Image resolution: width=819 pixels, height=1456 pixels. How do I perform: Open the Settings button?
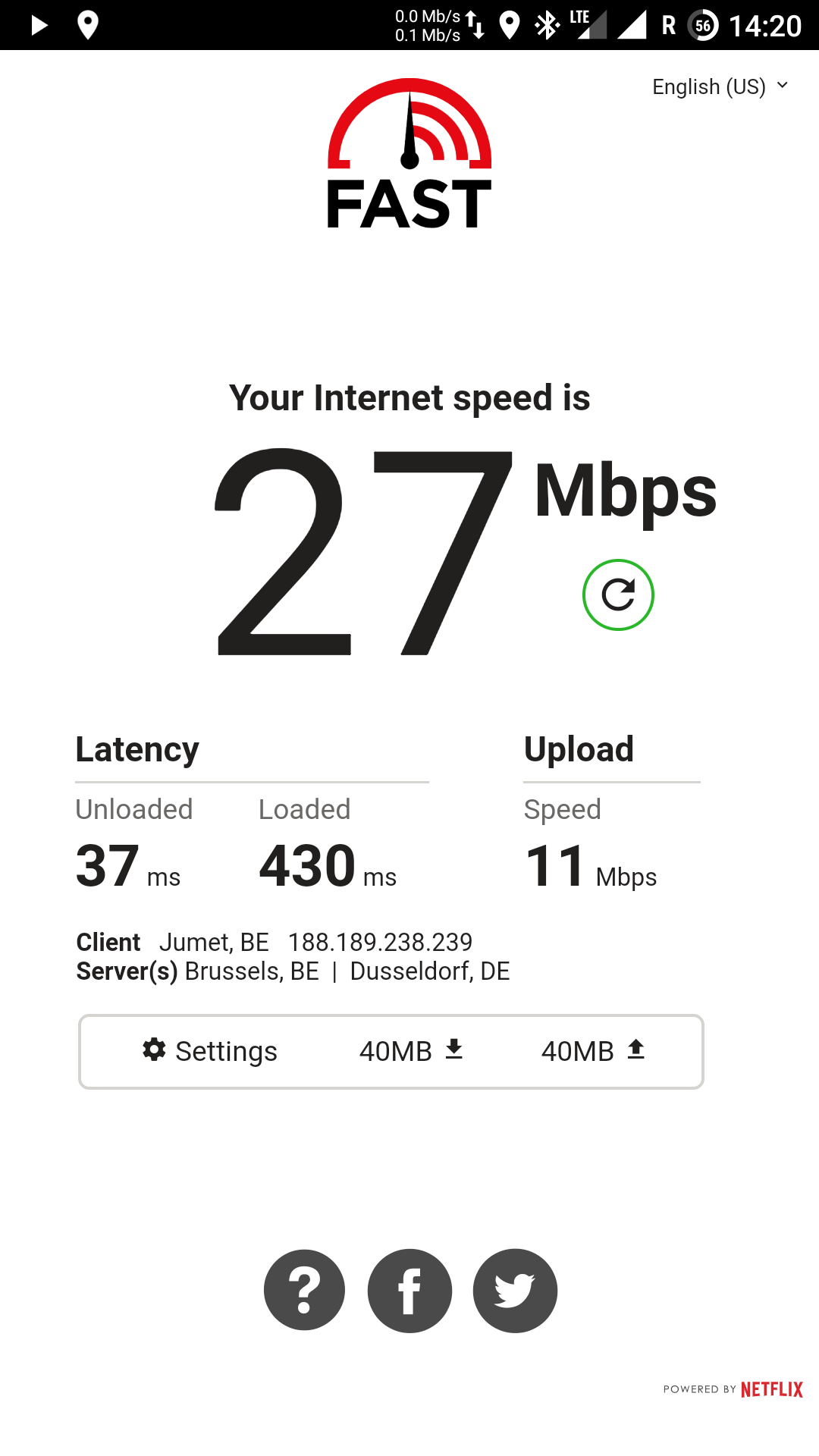pyautogui.click(x=210, y=1051)
